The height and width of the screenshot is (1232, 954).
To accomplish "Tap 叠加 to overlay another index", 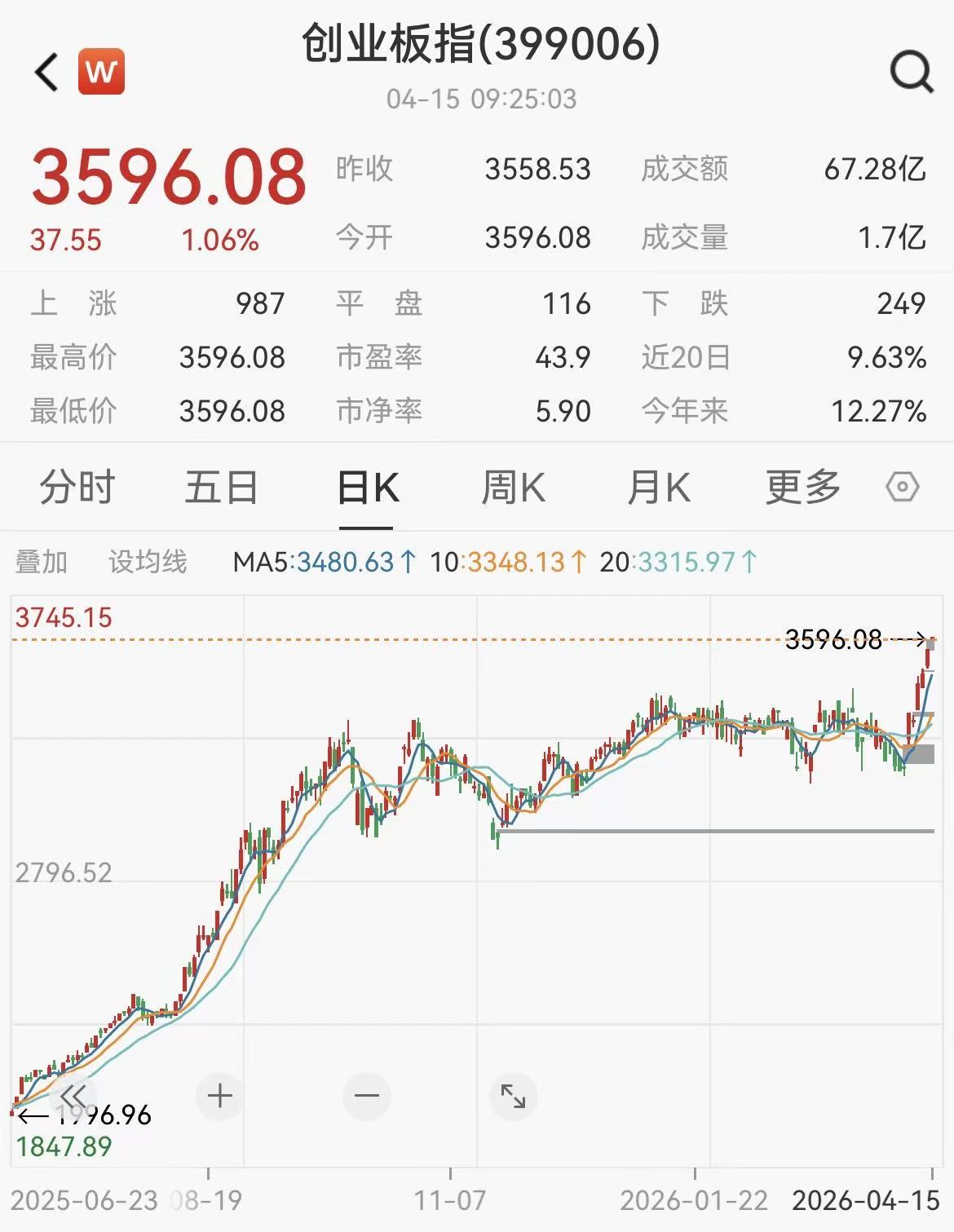I will [x=41, y=562].
